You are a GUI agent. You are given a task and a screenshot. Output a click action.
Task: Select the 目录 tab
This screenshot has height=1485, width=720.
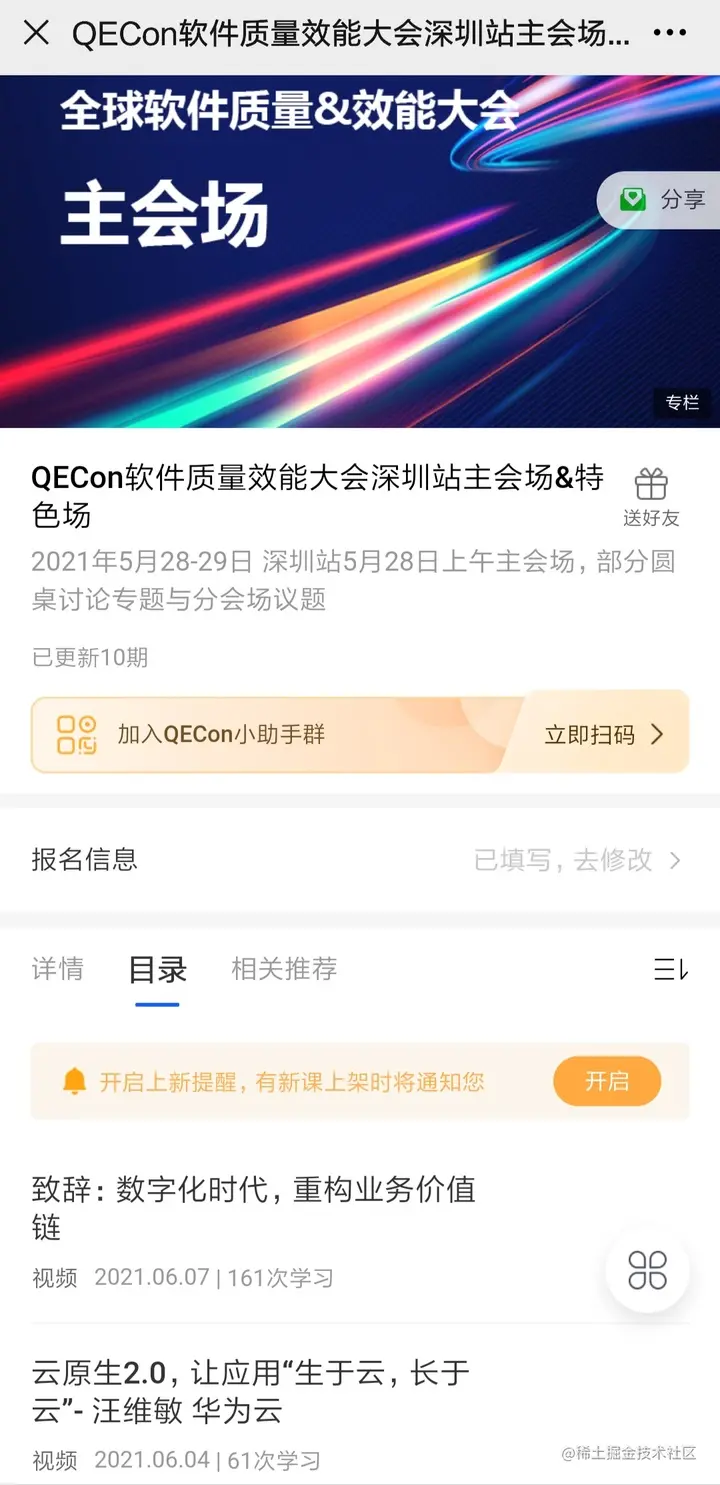157,969
